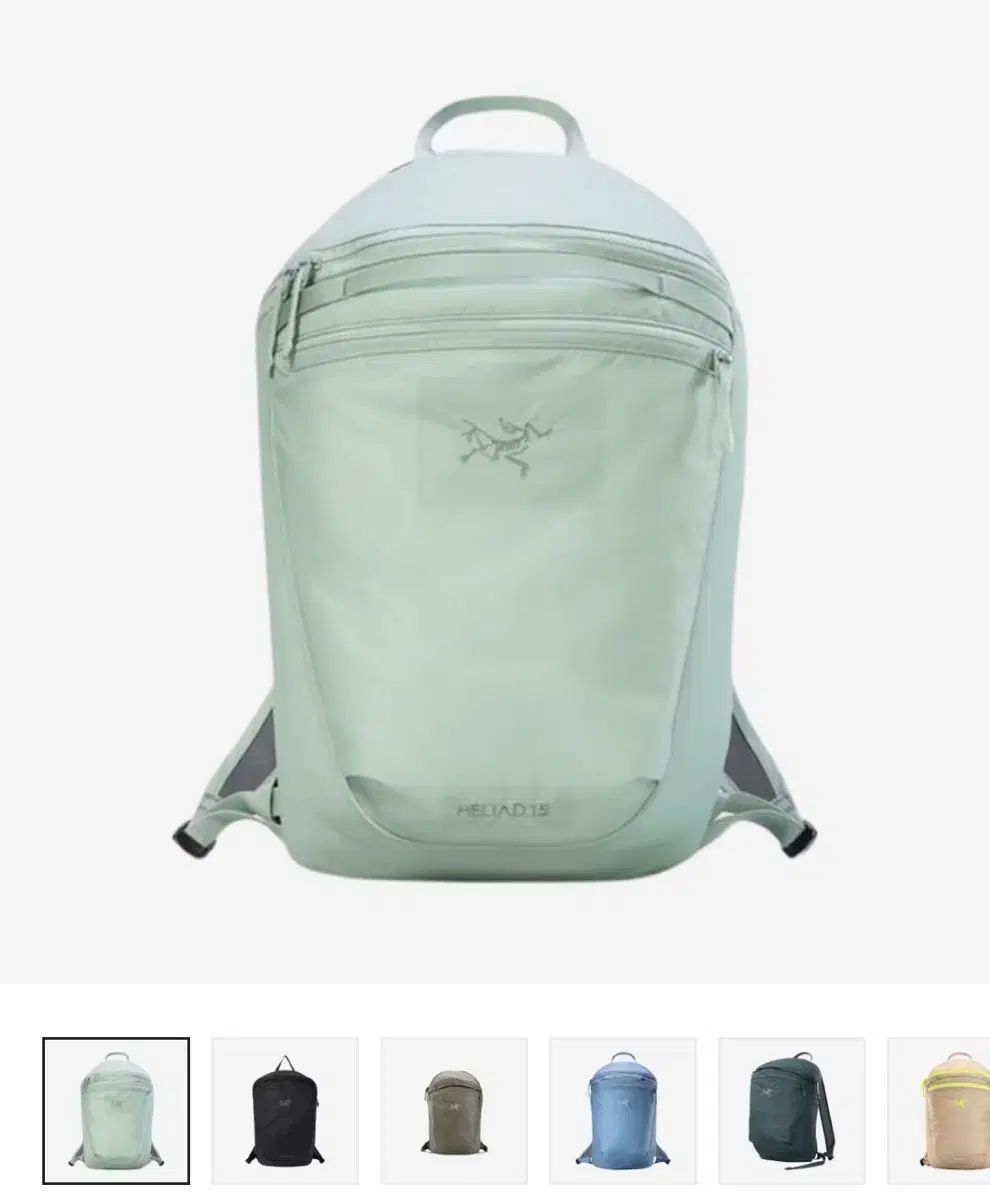View the olive khaki backpack thumbnail

coord(453,1110)
